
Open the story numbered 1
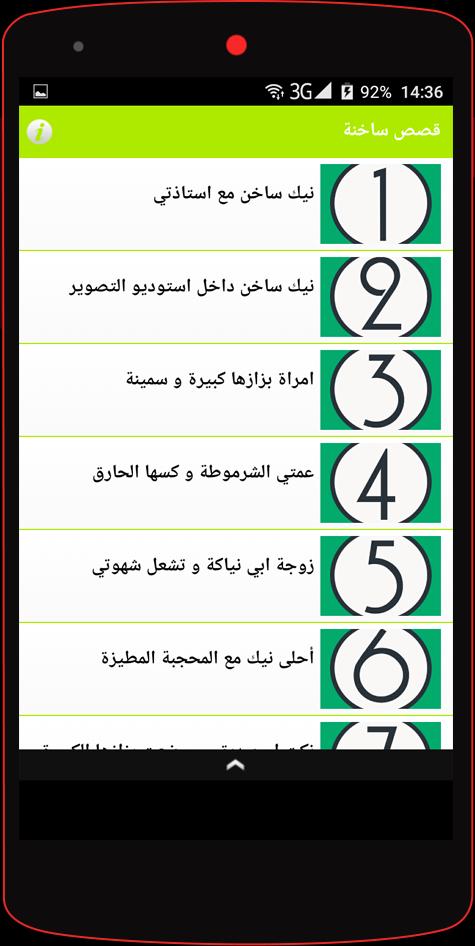pos(236,204)
